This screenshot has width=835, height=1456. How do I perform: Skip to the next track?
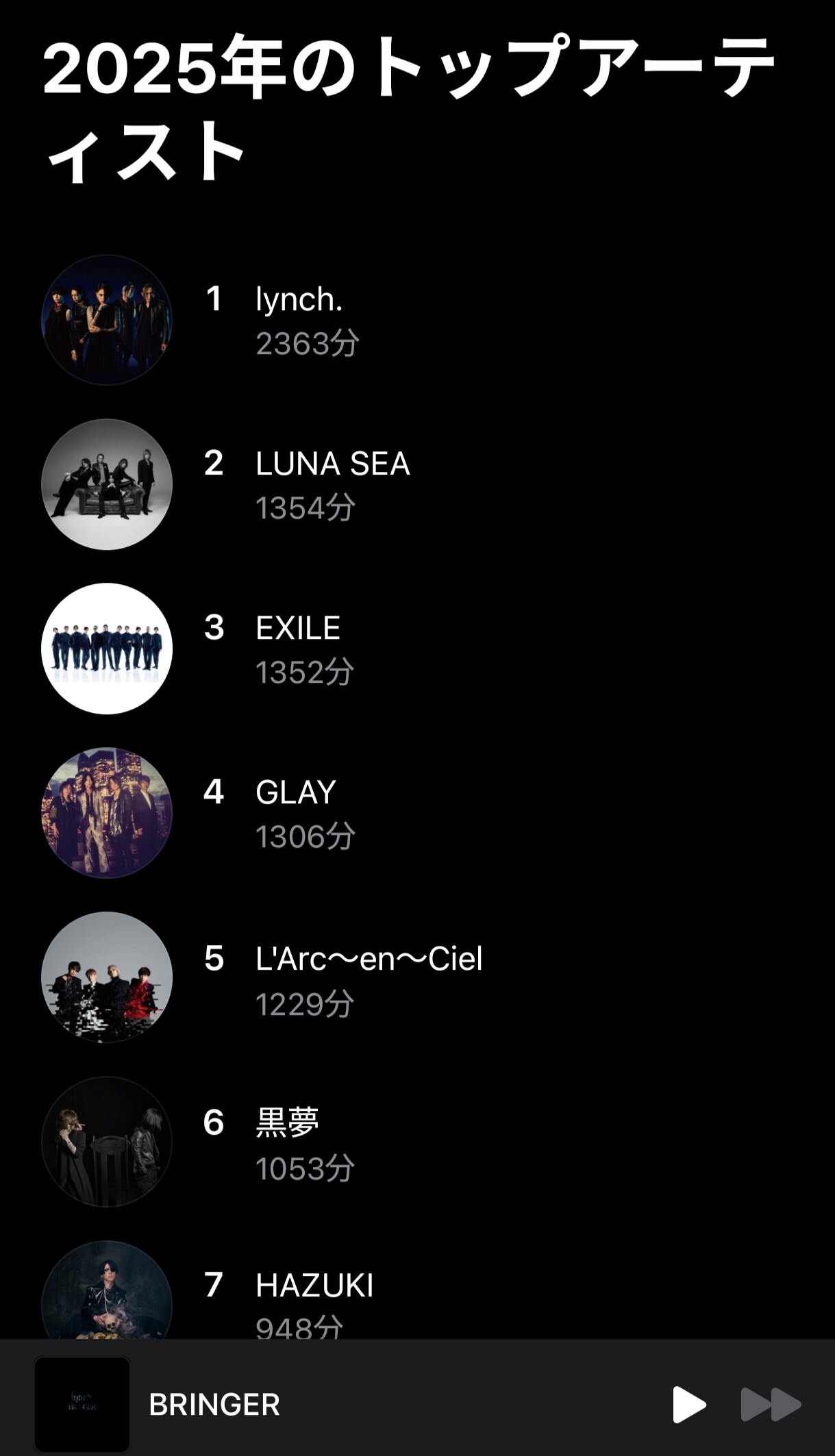771,1405
